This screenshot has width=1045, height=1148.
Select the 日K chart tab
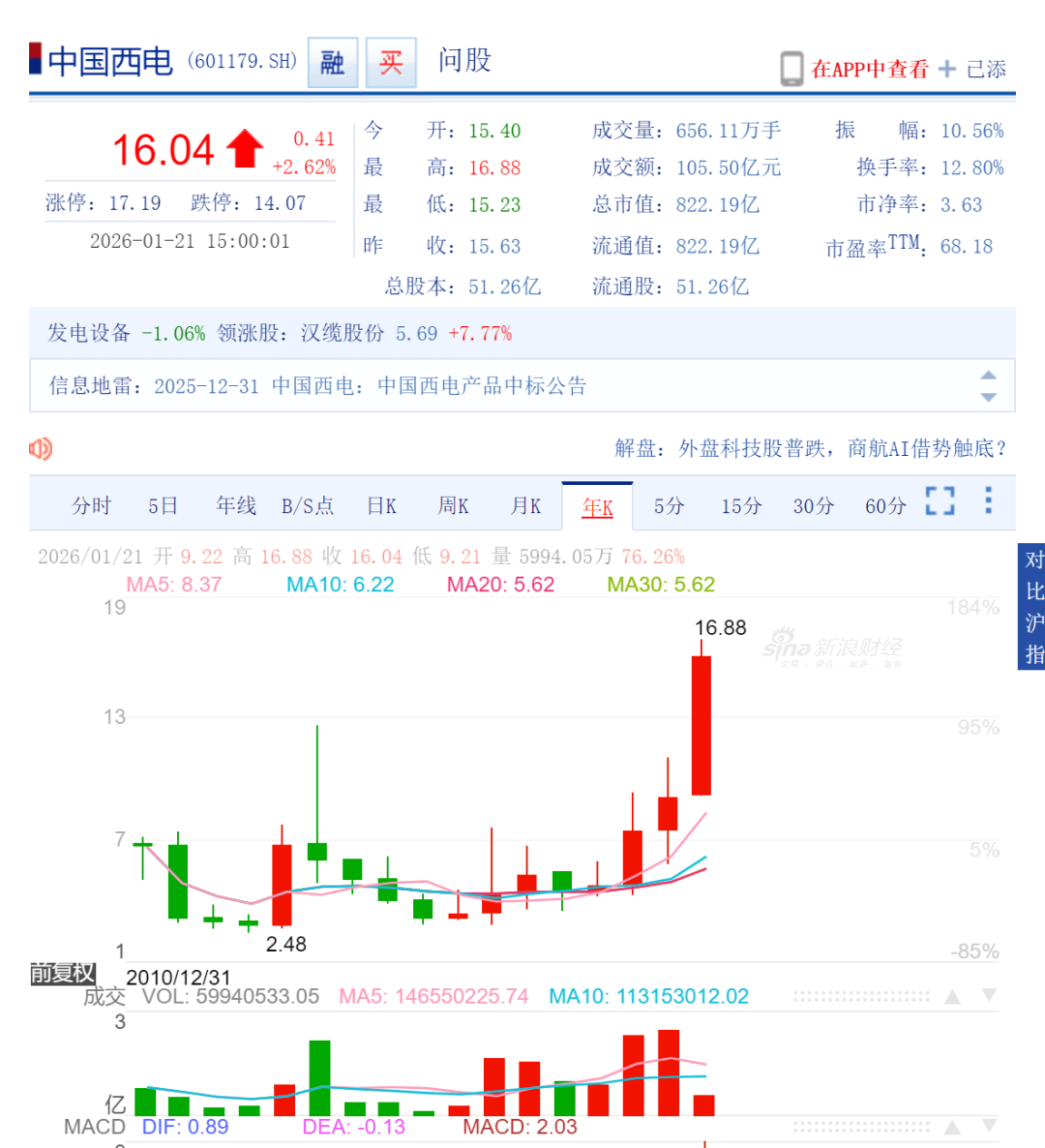[x=381, y=506]
